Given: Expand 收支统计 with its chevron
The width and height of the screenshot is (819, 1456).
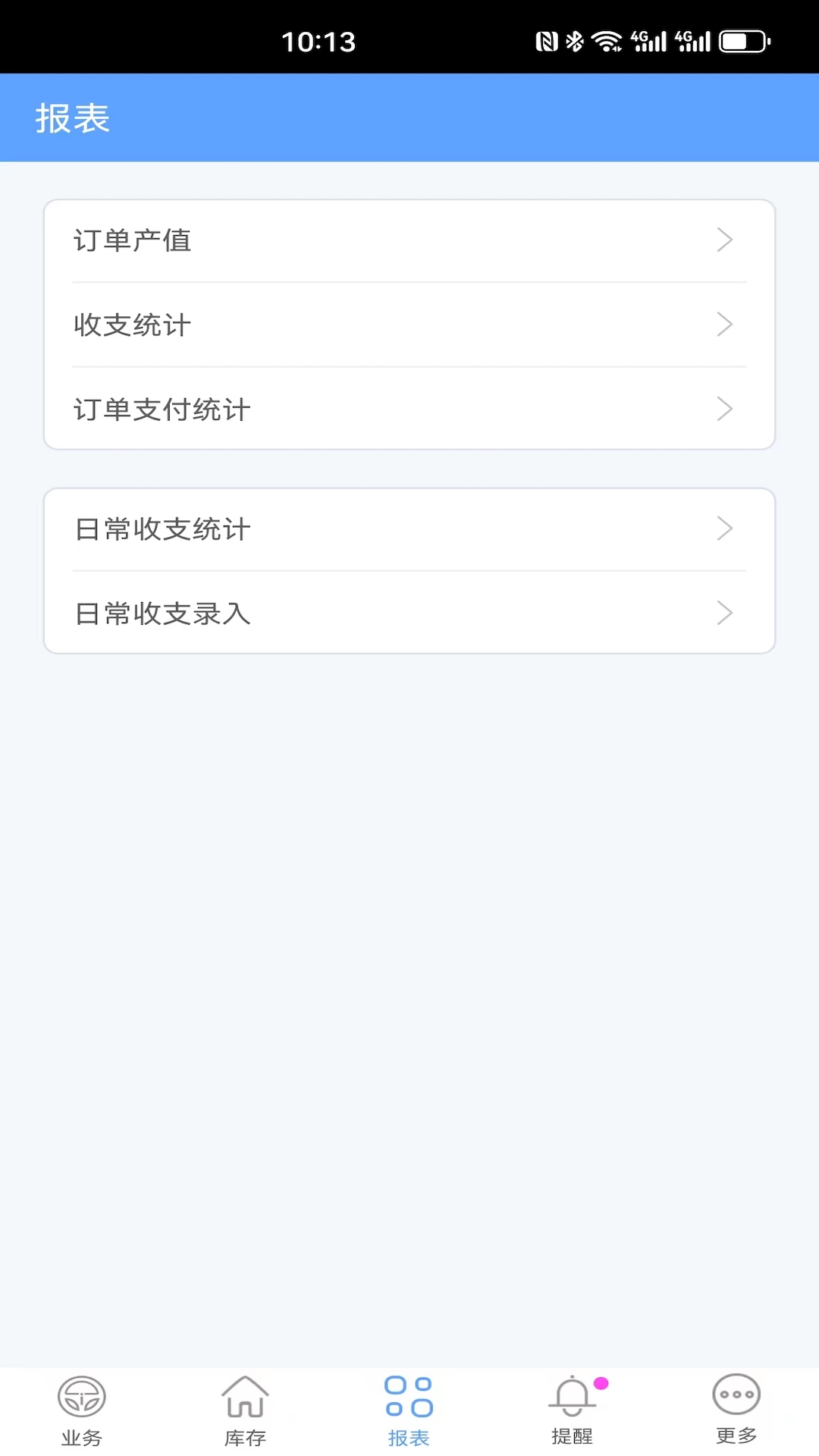Looking at the screenshot, I should [x=725, y=325].
